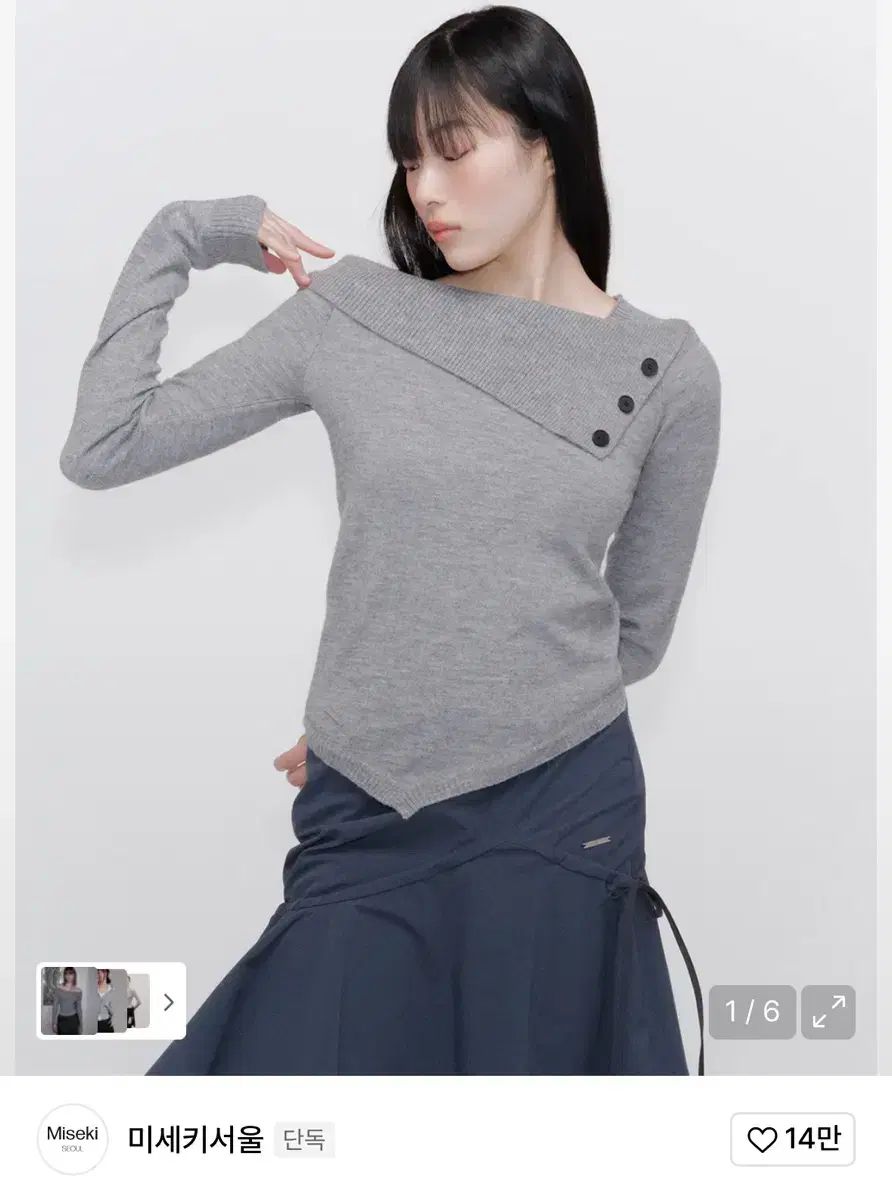Click the main product photo of the gray knit
Screen dimensions: 892x1200
[x=446, y=500]
